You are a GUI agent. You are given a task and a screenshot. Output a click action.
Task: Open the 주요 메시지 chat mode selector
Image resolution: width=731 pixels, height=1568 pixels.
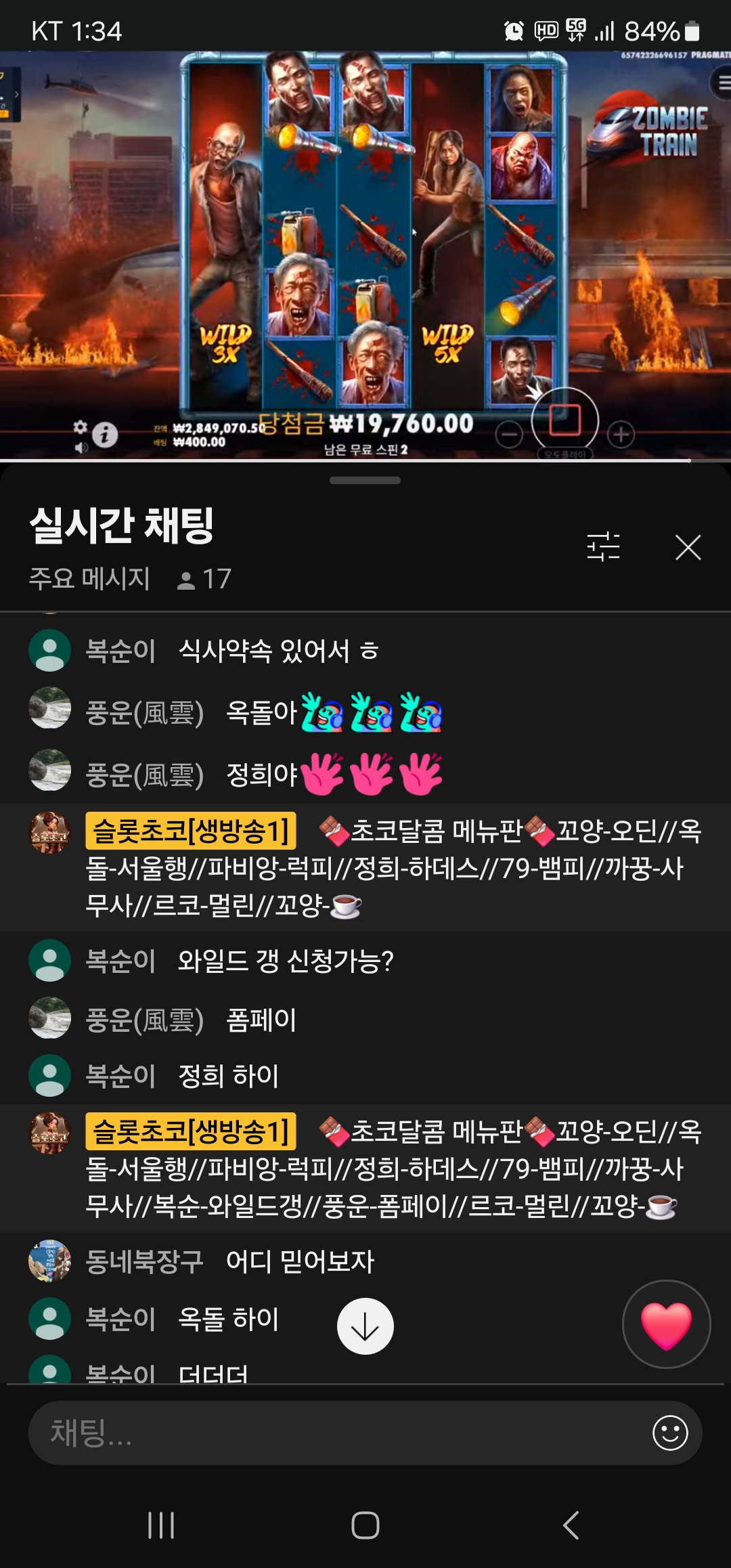coord(89,579)
